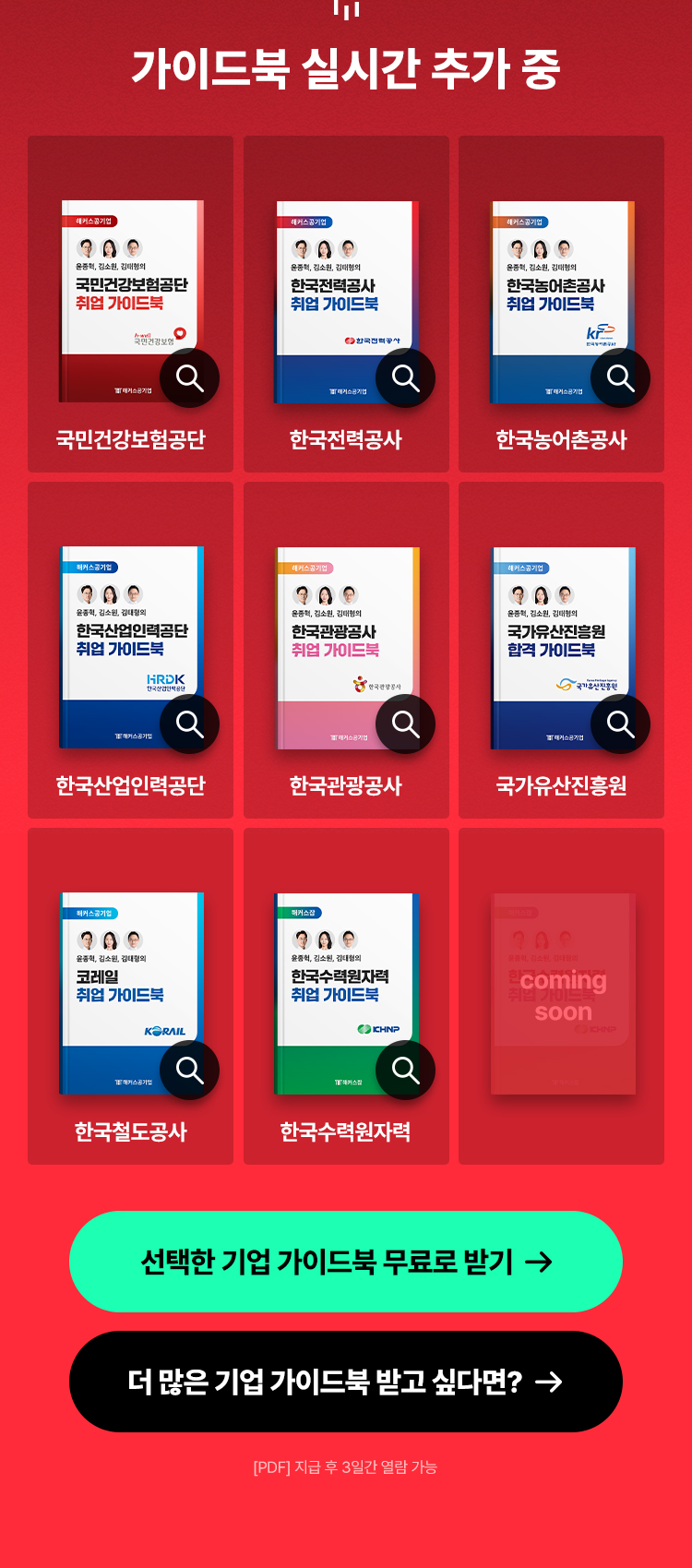Open 더 많은 기업 가이드북 받고 싶다면? button
The height and width of the screenshot is (1568, 692).
[346, 1382]
